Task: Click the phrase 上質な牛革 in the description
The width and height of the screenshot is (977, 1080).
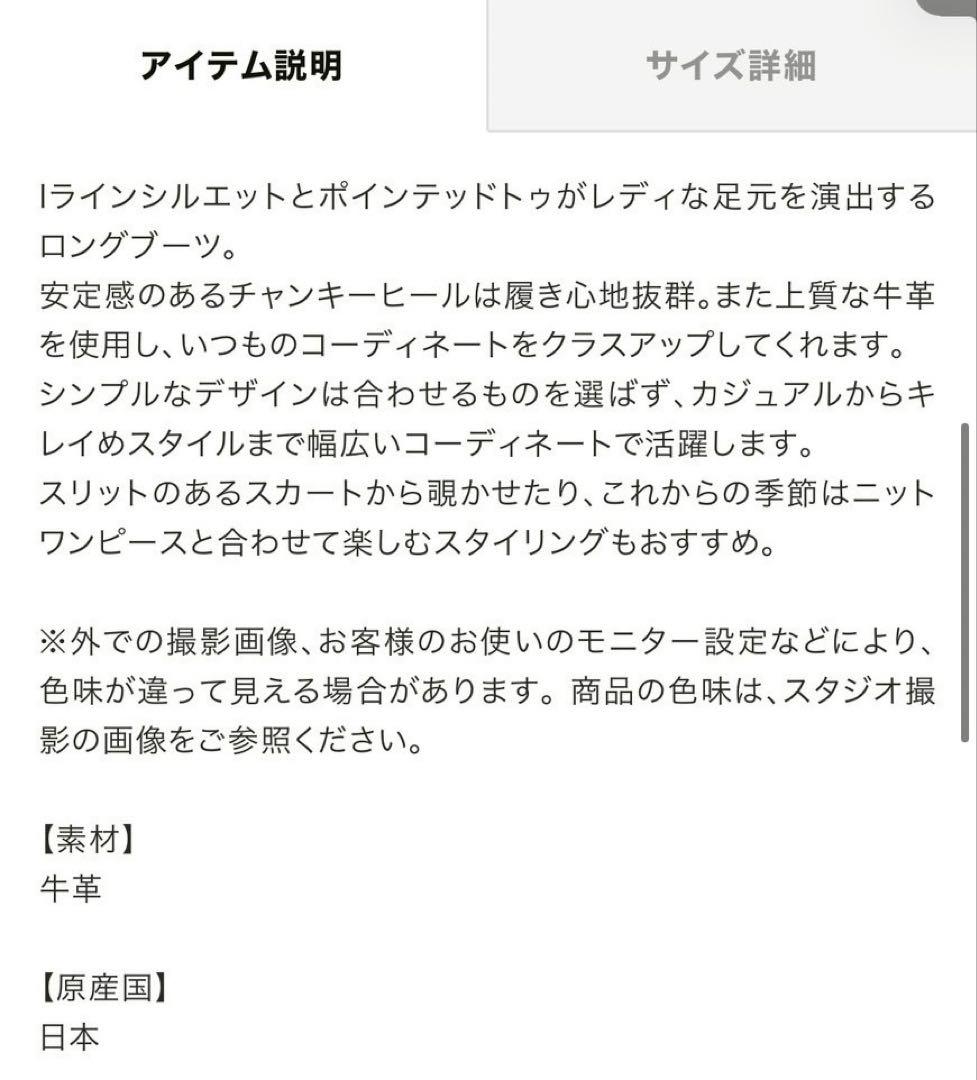Action: click(850, 295)
